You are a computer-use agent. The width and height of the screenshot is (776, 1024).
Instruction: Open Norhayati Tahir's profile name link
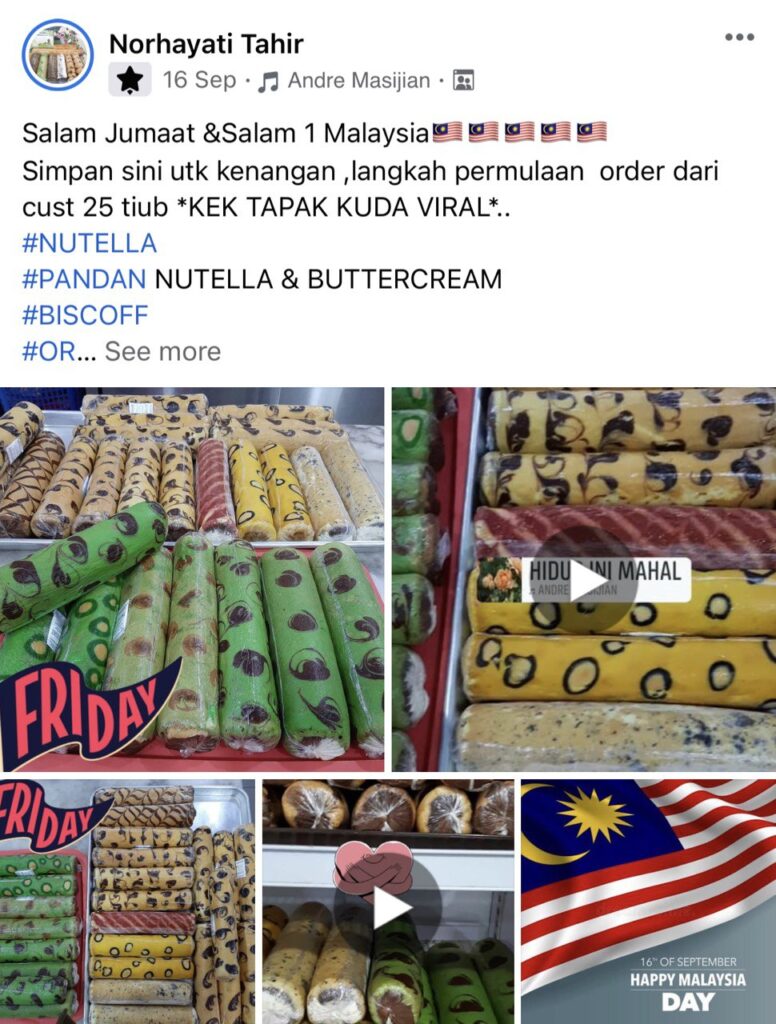click(206, 44)
